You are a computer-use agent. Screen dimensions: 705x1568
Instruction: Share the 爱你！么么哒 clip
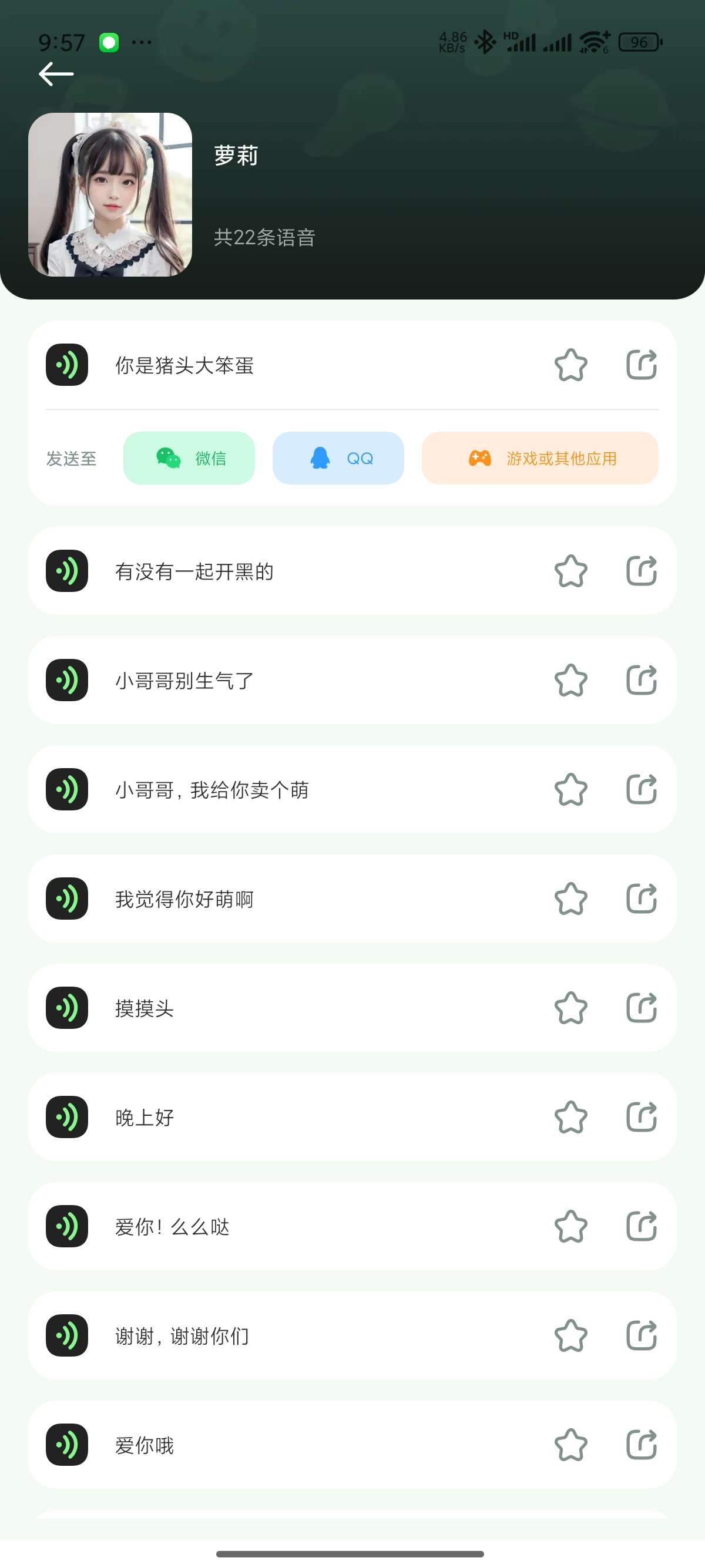[642, 1226]
